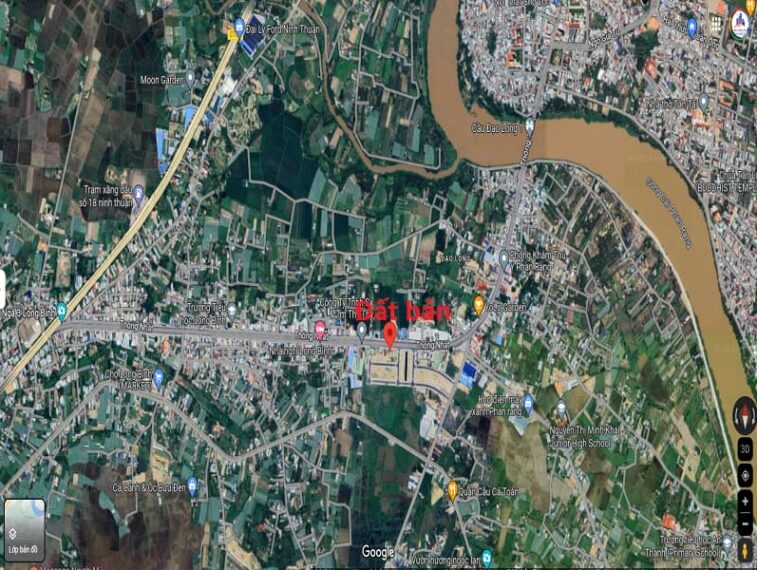Tap the red pin on Thống Nhất road
Image resolution: width=757 pixels, height=570 pixels.
390,333
